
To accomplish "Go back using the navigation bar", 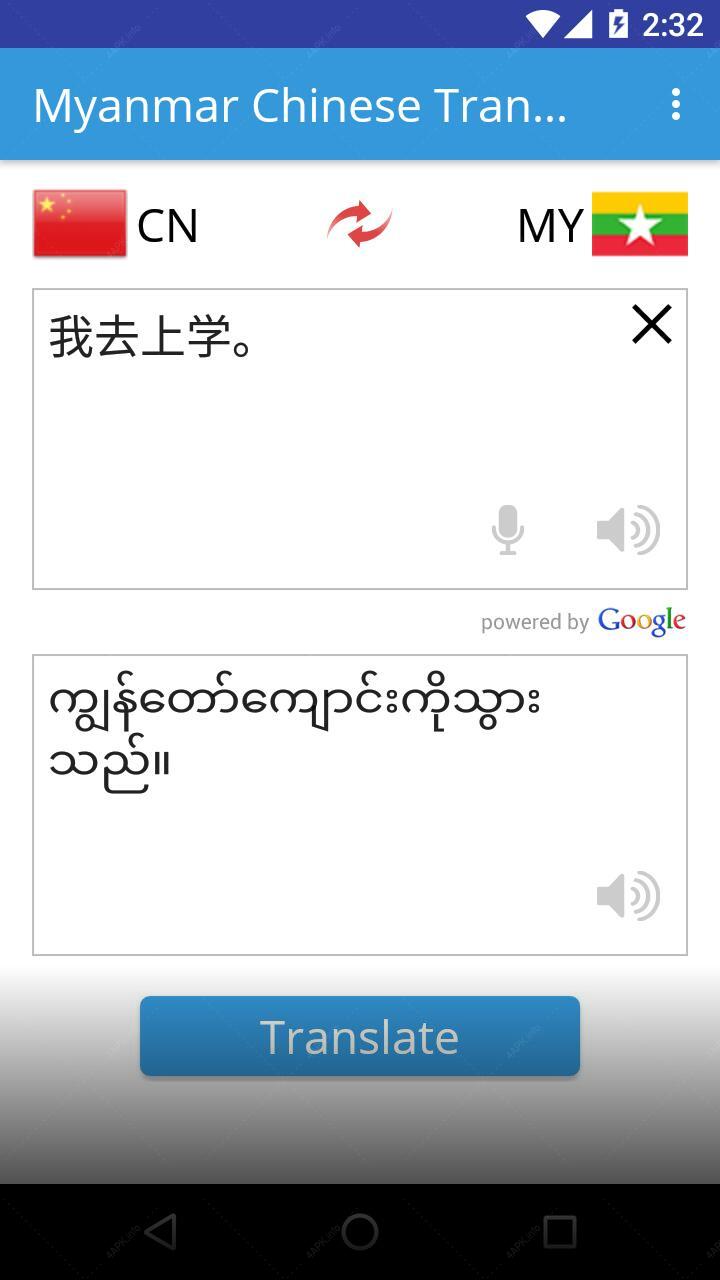I will tap(160, 1232).
